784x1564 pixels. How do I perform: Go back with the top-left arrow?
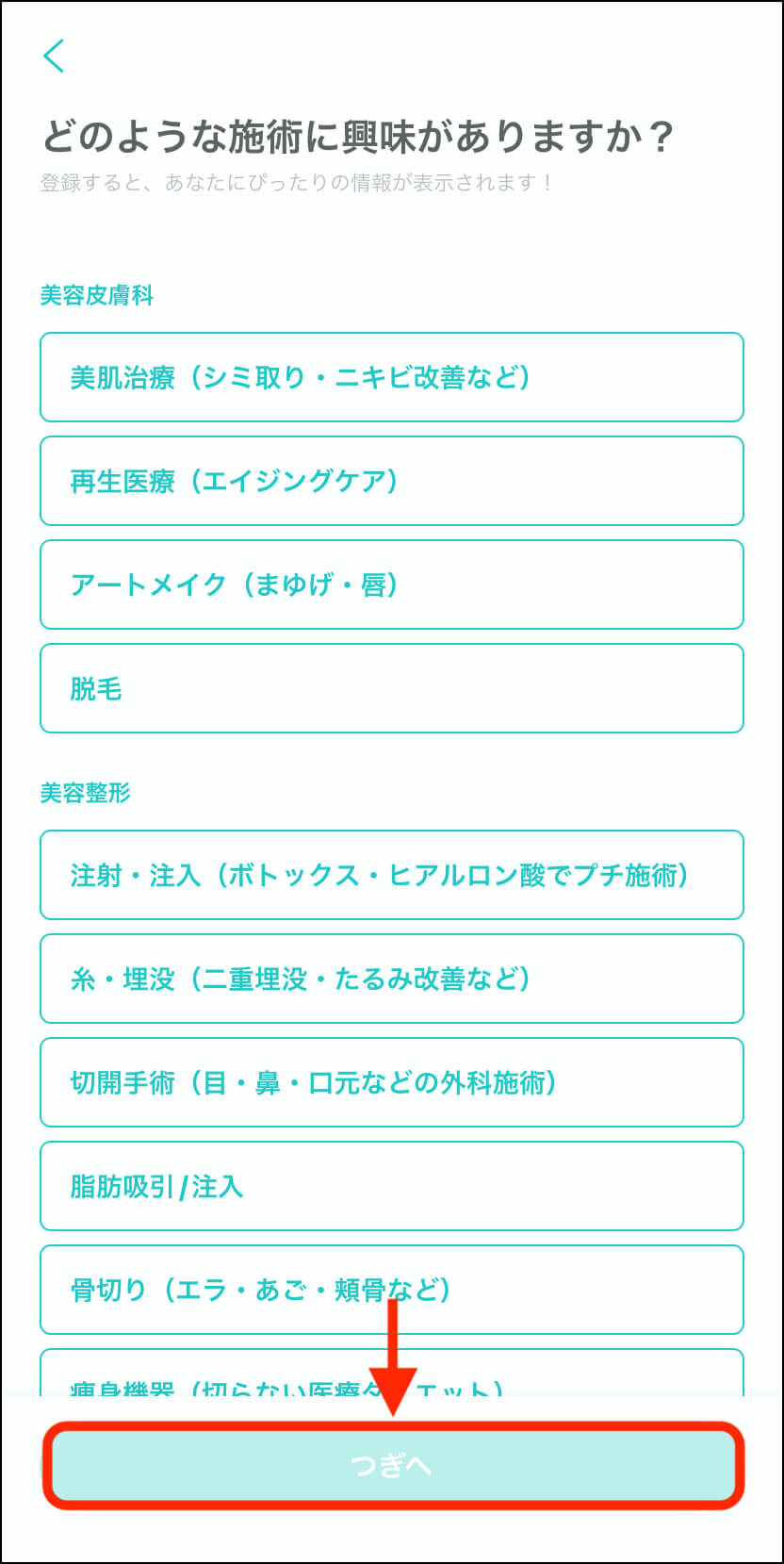click(x=54, y=57)
